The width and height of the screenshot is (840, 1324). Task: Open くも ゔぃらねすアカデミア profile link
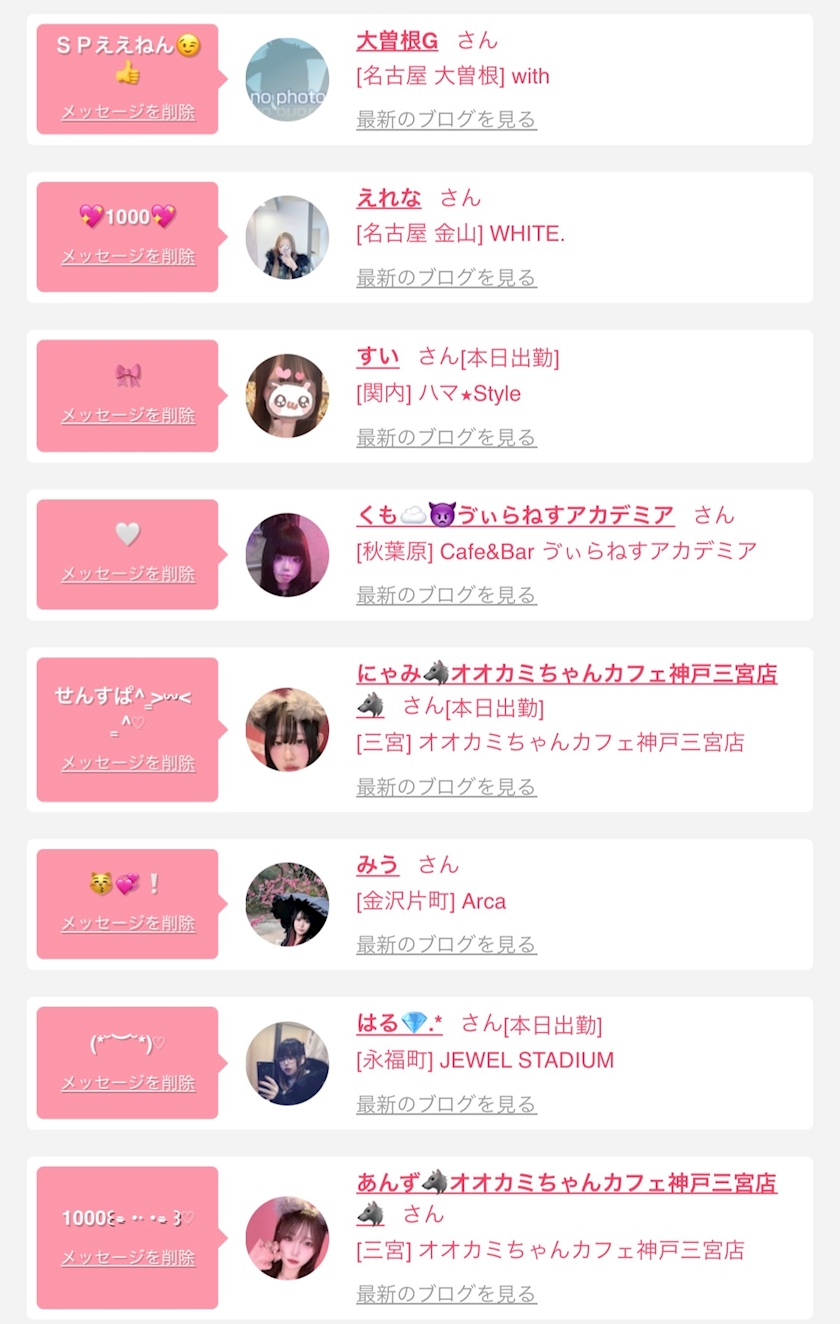[515, 515]
